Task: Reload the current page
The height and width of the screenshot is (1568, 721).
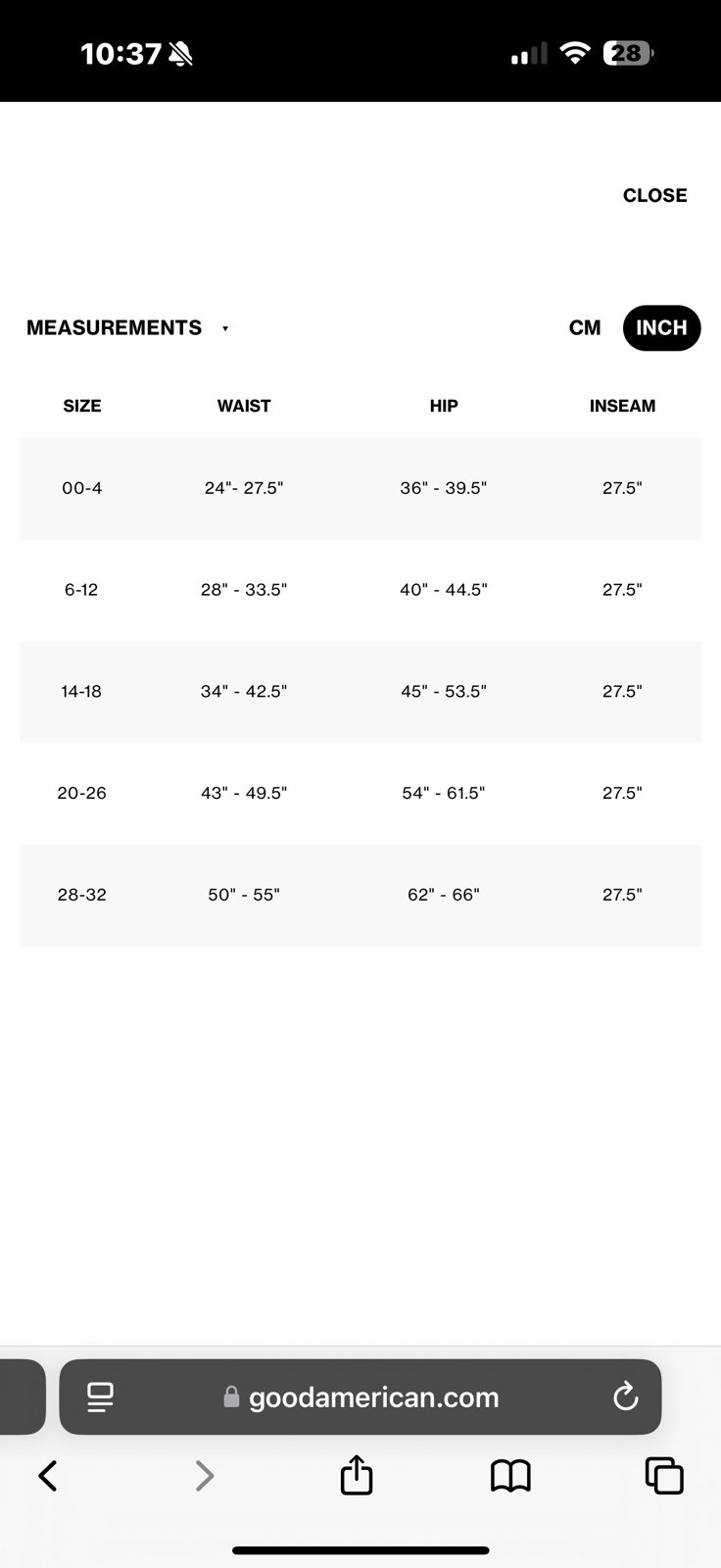Action: (625, 1396)
